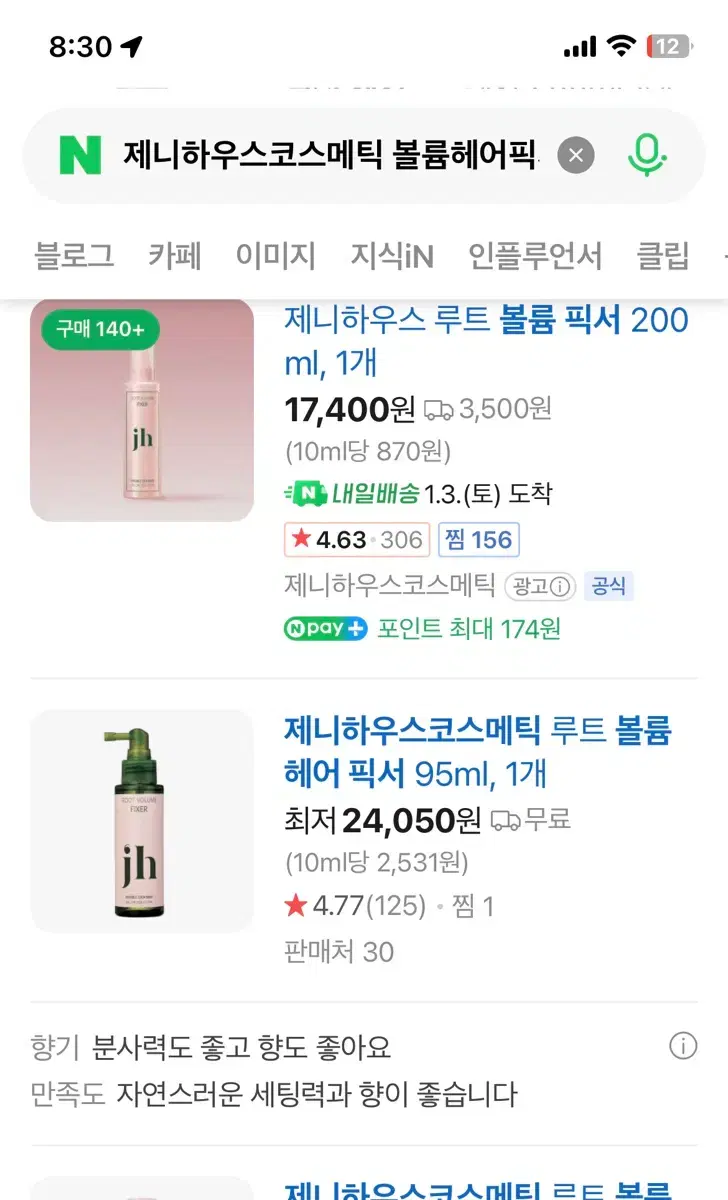This screenshot has width=728, height=1200.
Task: Open 제니하우스 루트 볼륨 픽서 200ml title link
Action: tap(487, 341)
